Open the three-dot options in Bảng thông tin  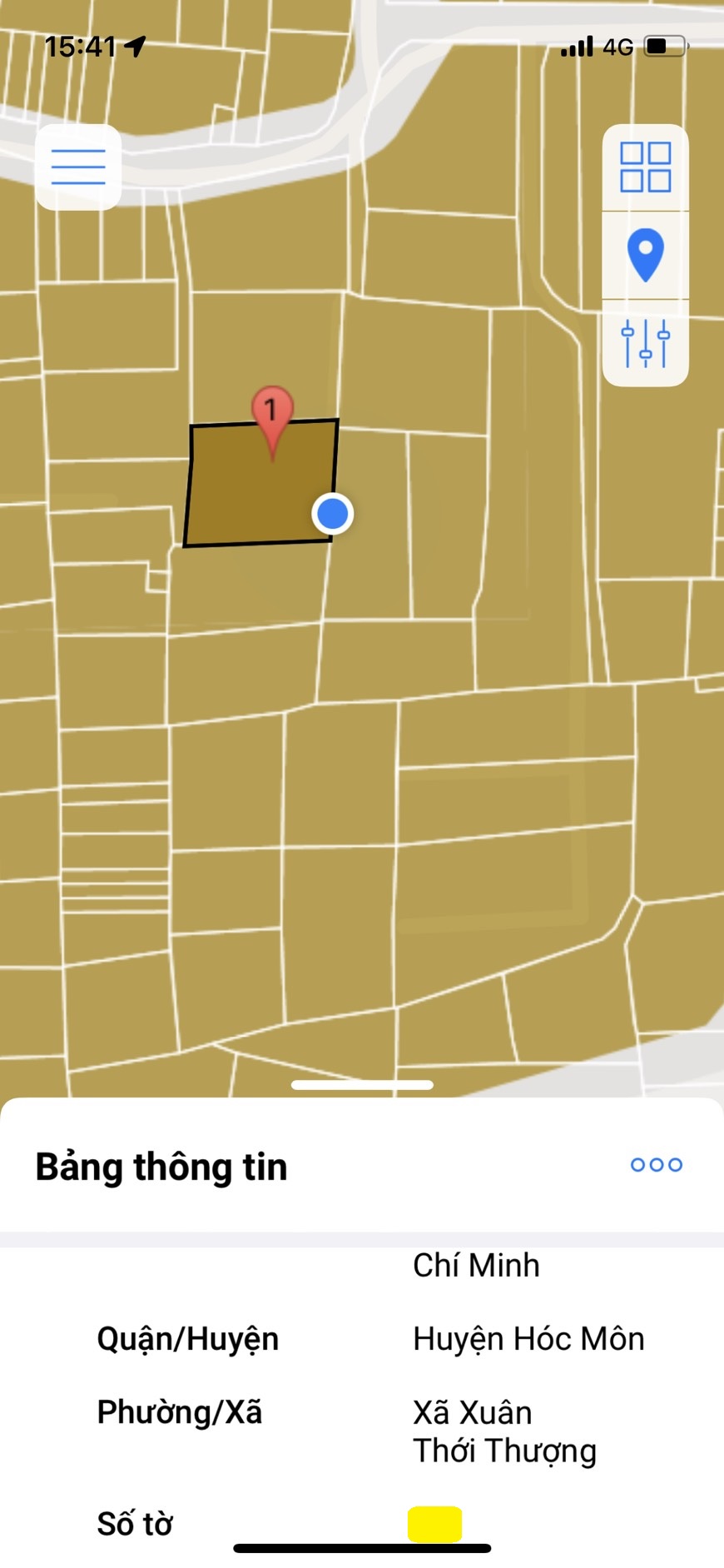click(657, 1165)
